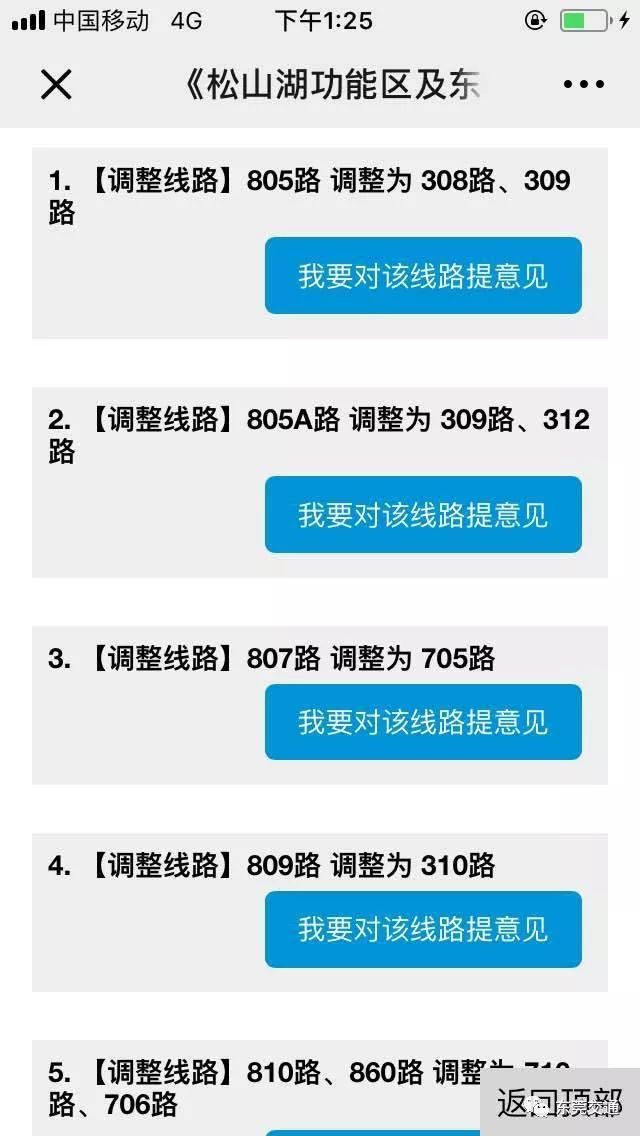Image resolution: width=640 pixels, height=1136 pixels.
Task: Submit an opinion on 807路 to 705路
Action: (x=423, y=722)
